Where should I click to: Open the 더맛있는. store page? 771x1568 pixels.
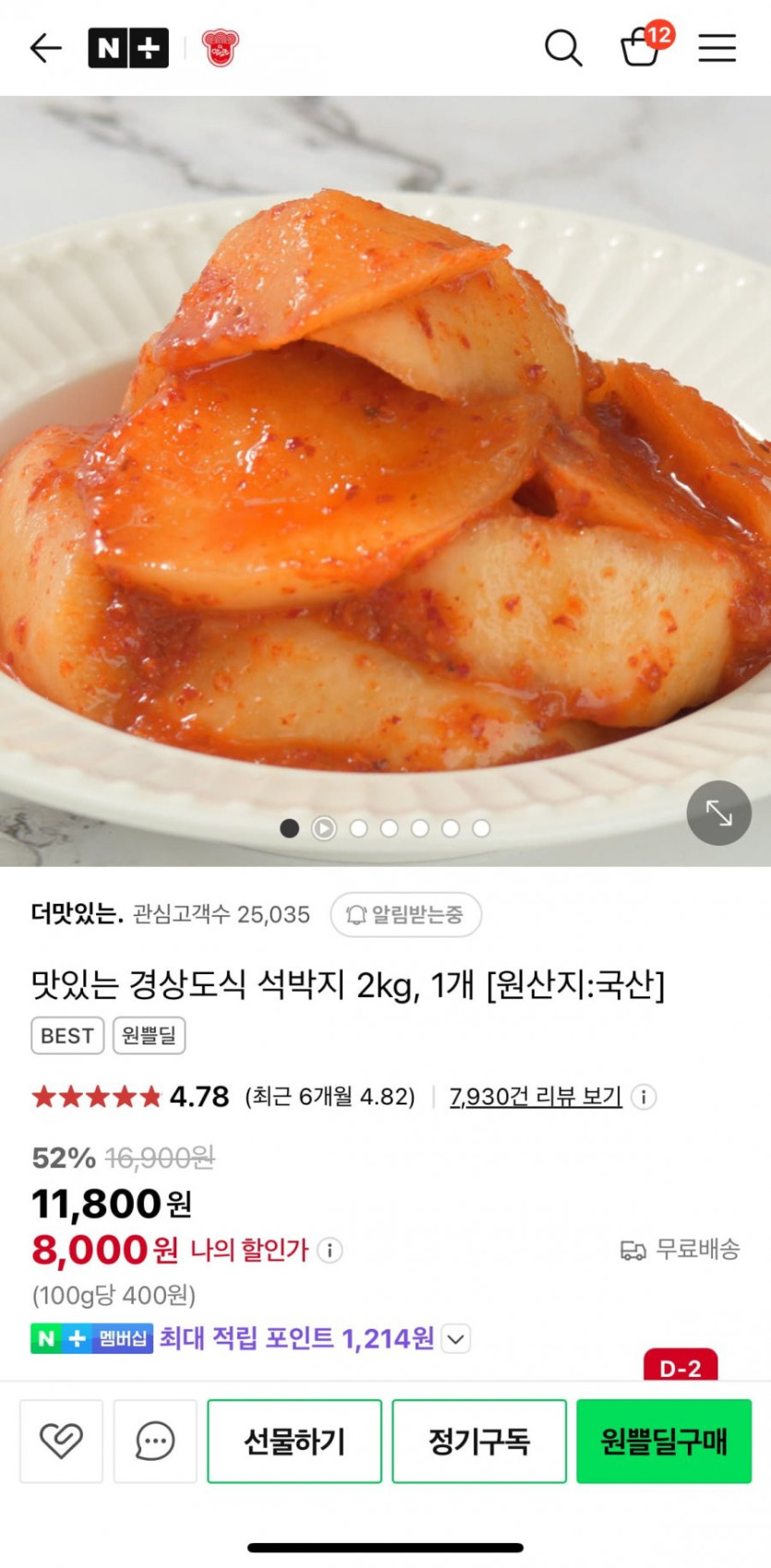pyautogui.click(x=78, y=914)
